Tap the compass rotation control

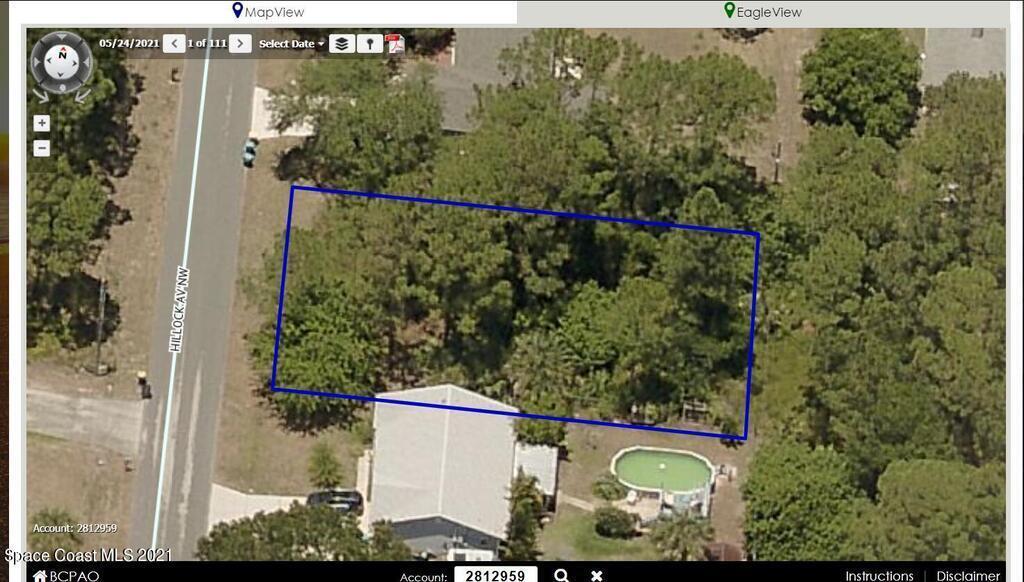[x=62, y=62]
